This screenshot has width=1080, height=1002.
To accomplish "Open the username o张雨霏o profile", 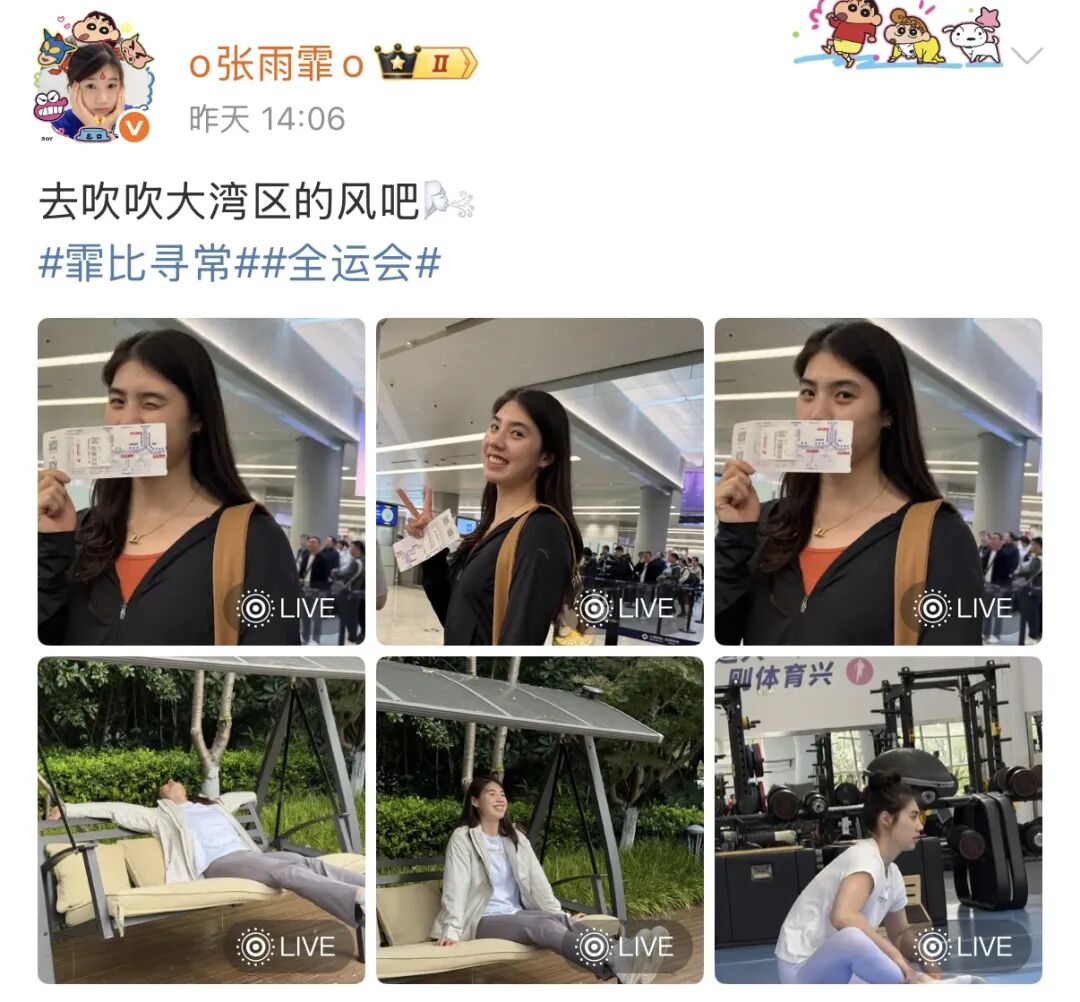I will [276, 64].
